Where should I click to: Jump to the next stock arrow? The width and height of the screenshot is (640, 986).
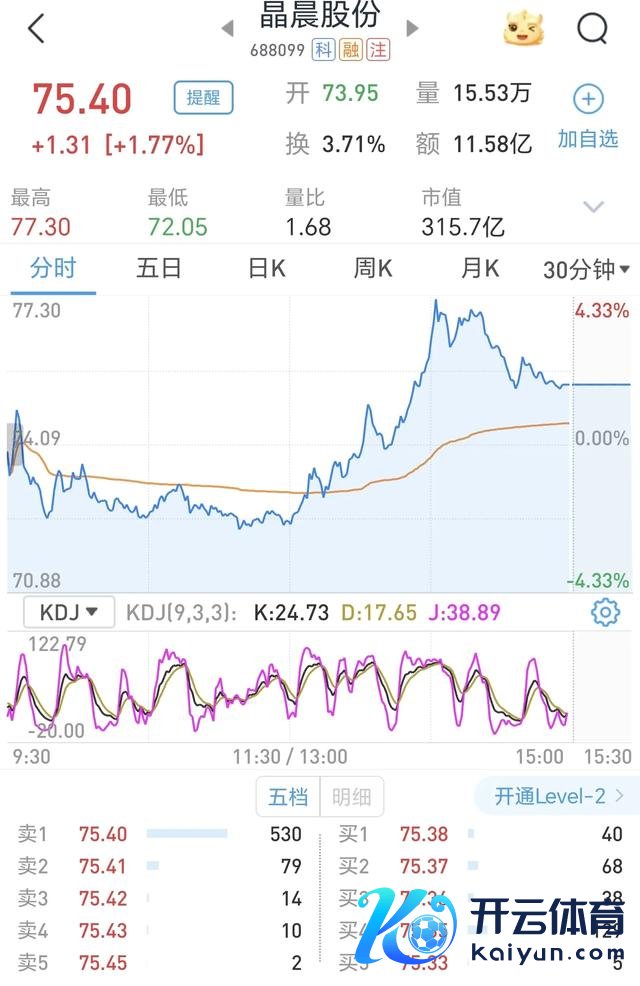[413, 27]
